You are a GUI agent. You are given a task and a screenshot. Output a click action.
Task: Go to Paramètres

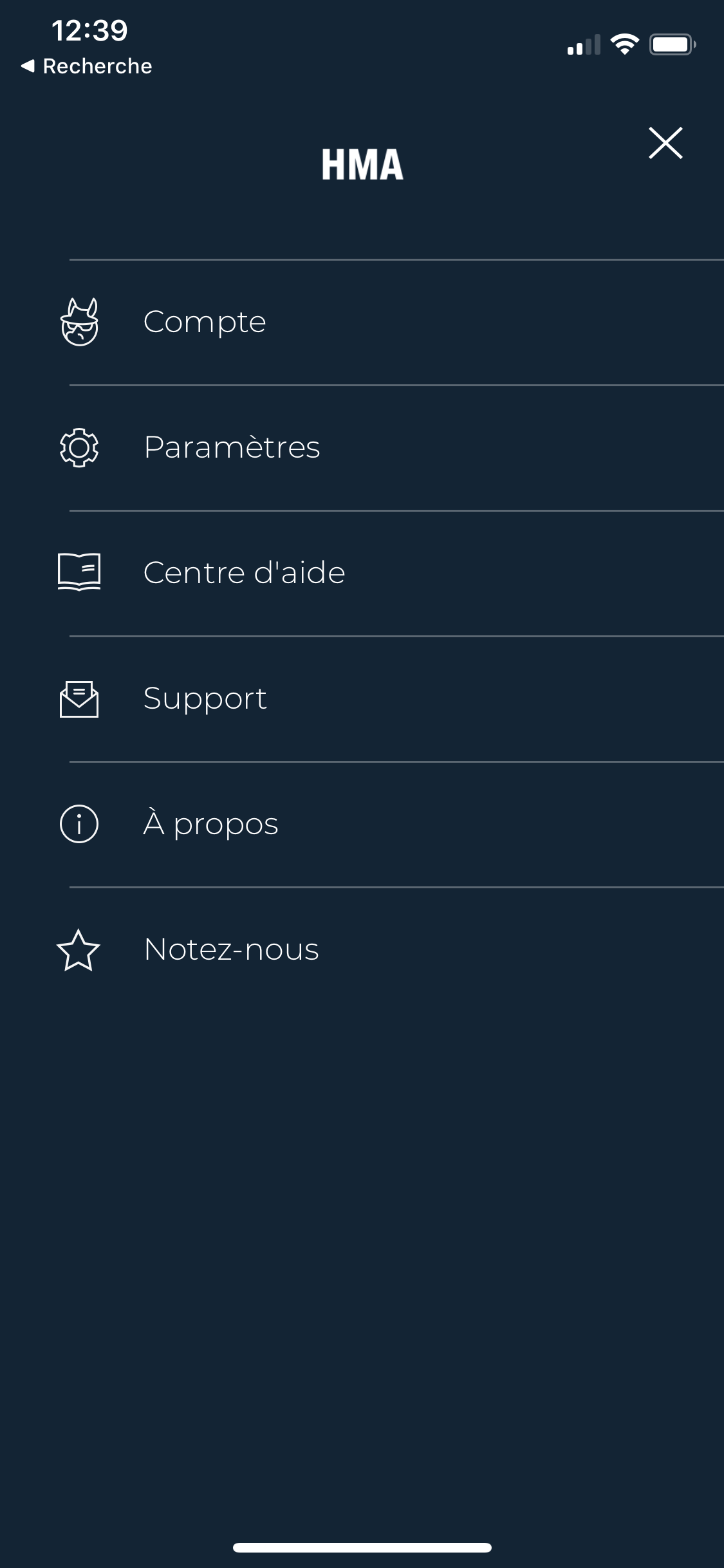[x=362, y=448]
